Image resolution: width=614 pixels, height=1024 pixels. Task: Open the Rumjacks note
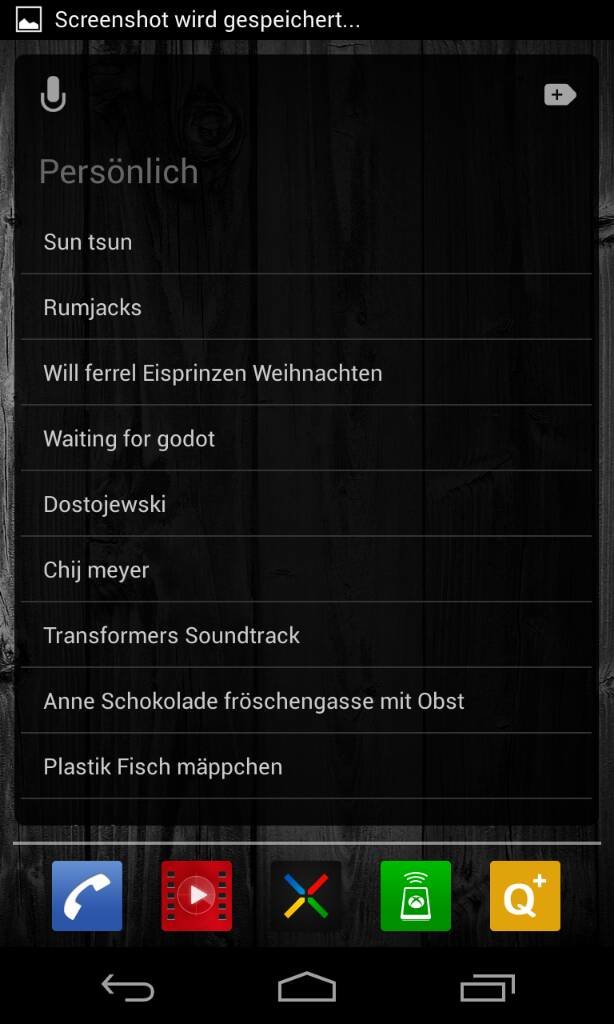tap(306, 307)
